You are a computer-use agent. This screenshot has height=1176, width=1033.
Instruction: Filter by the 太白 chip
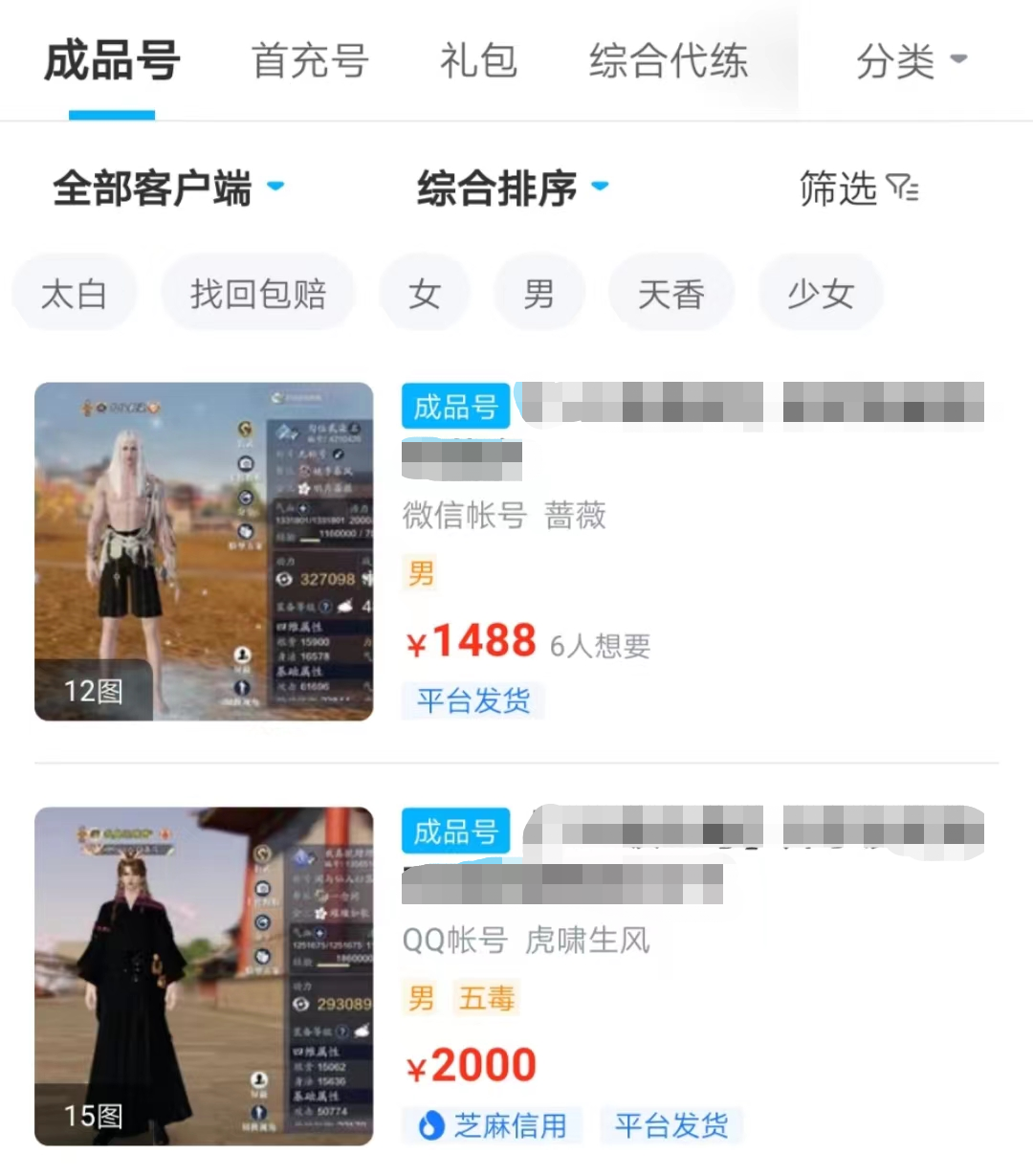click(74, 294)
